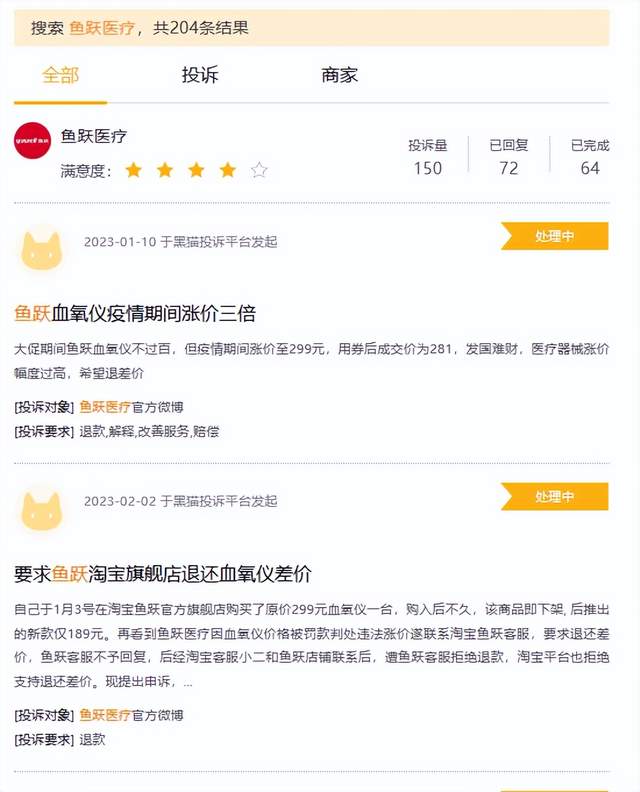The width and height of the screenshot is (640, 792).
Task: Open complaint 要求鱼跃淘宝旗舰店退还血氧仪差价
Action: pyautogui.click(x=163, y=574)
